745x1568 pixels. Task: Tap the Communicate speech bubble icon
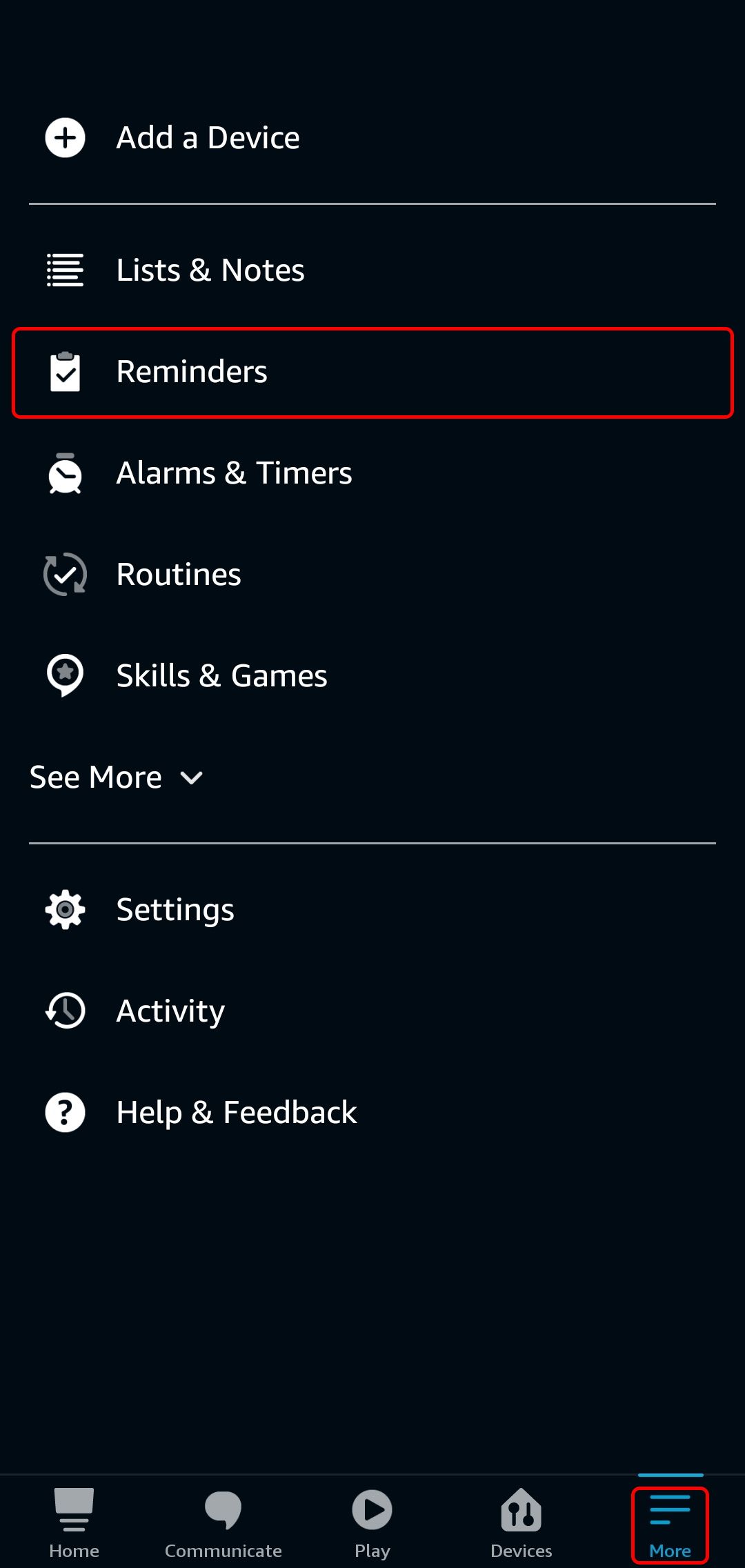point(223,1508)
